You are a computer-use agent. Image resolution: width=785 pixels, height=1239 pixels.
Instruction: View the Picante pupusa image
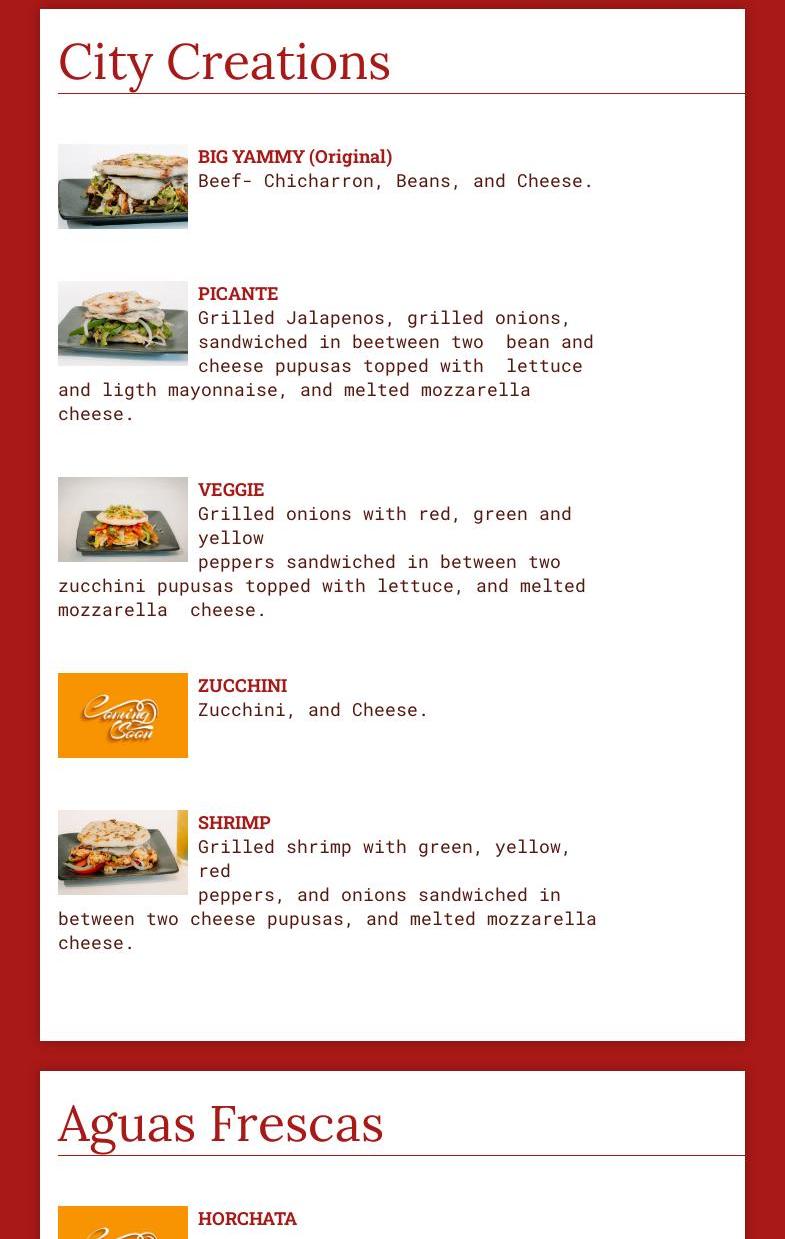(122, 323)
